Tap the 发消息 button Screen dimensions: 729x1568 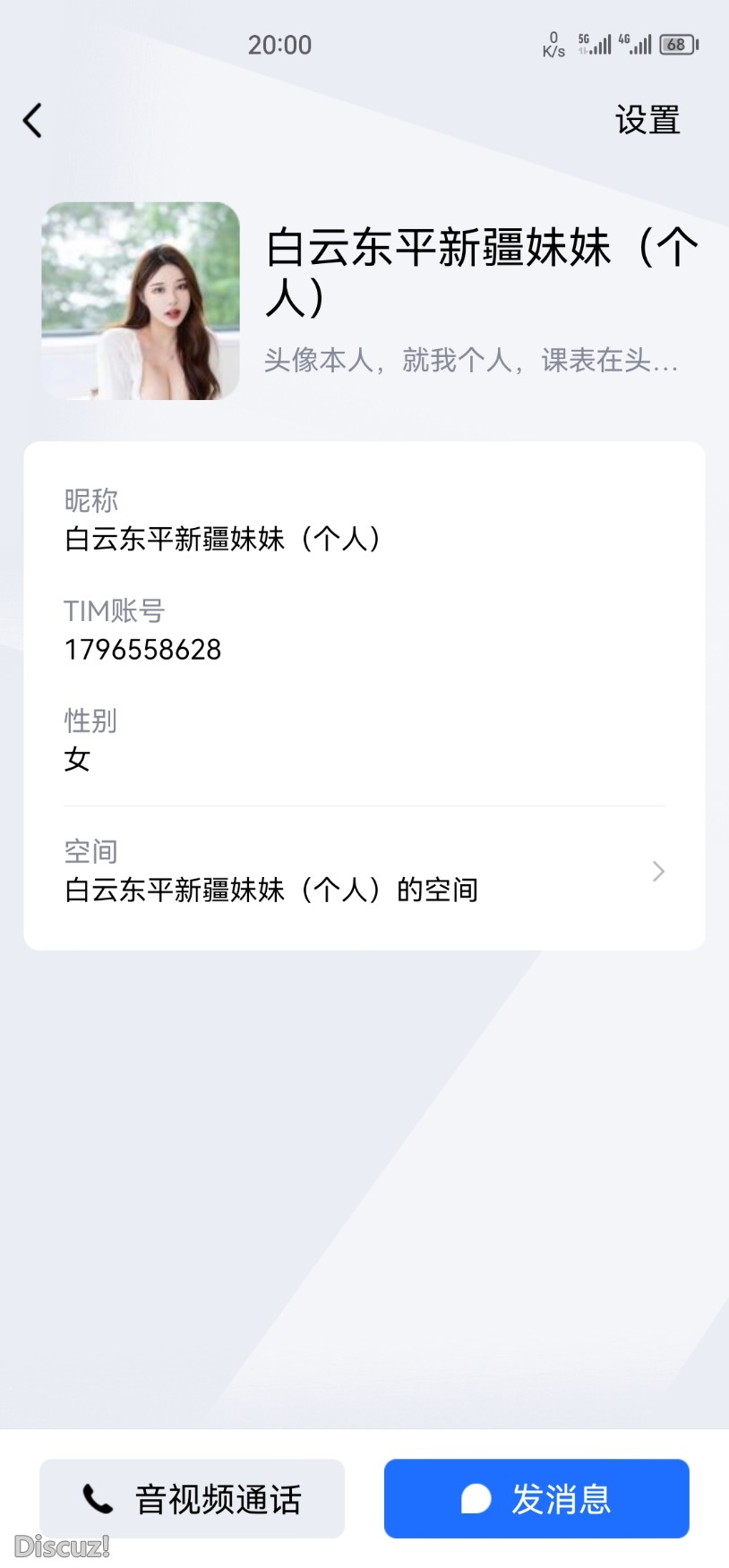pos(536,1498)
